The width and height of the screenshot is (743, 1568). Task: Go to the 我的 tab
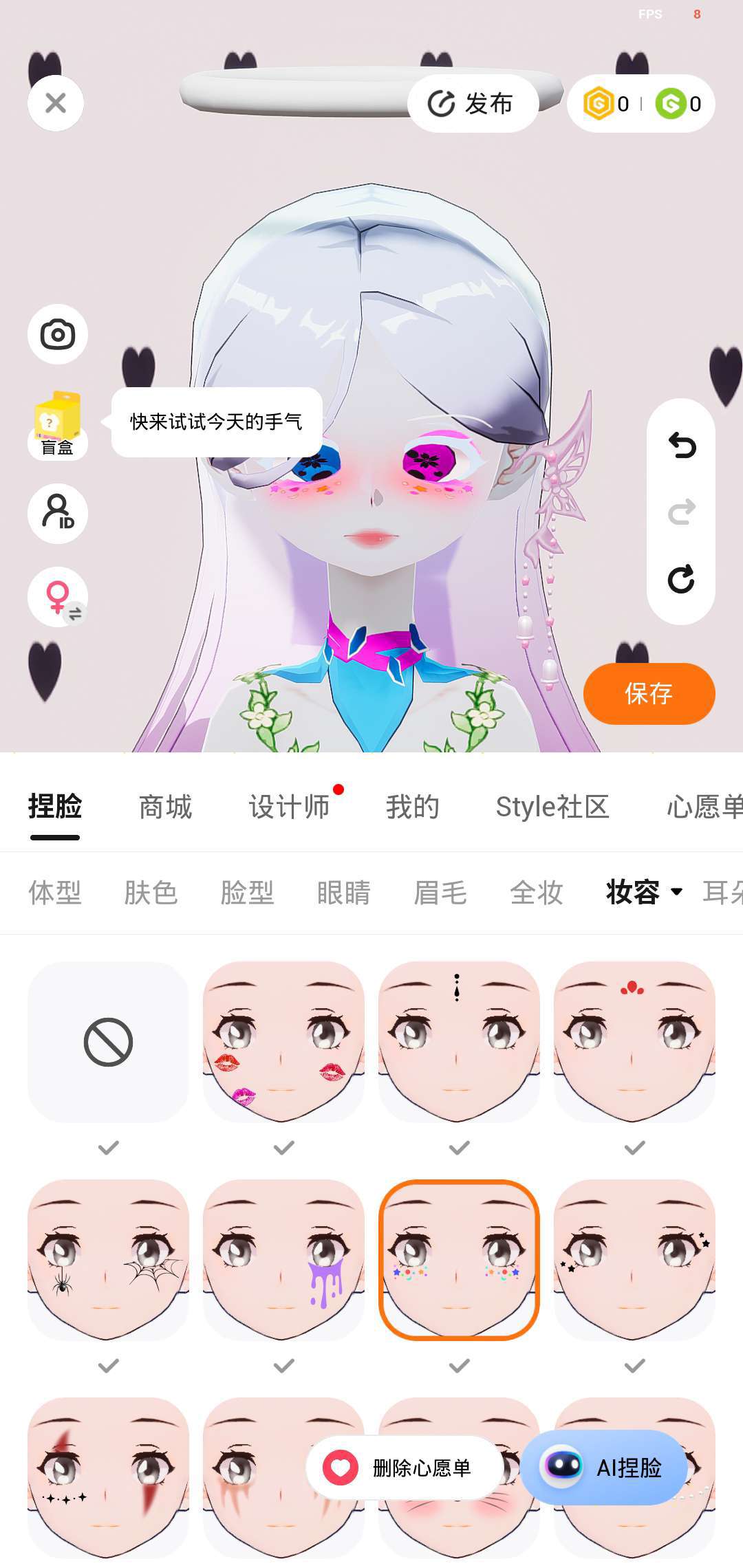point(412,807)
